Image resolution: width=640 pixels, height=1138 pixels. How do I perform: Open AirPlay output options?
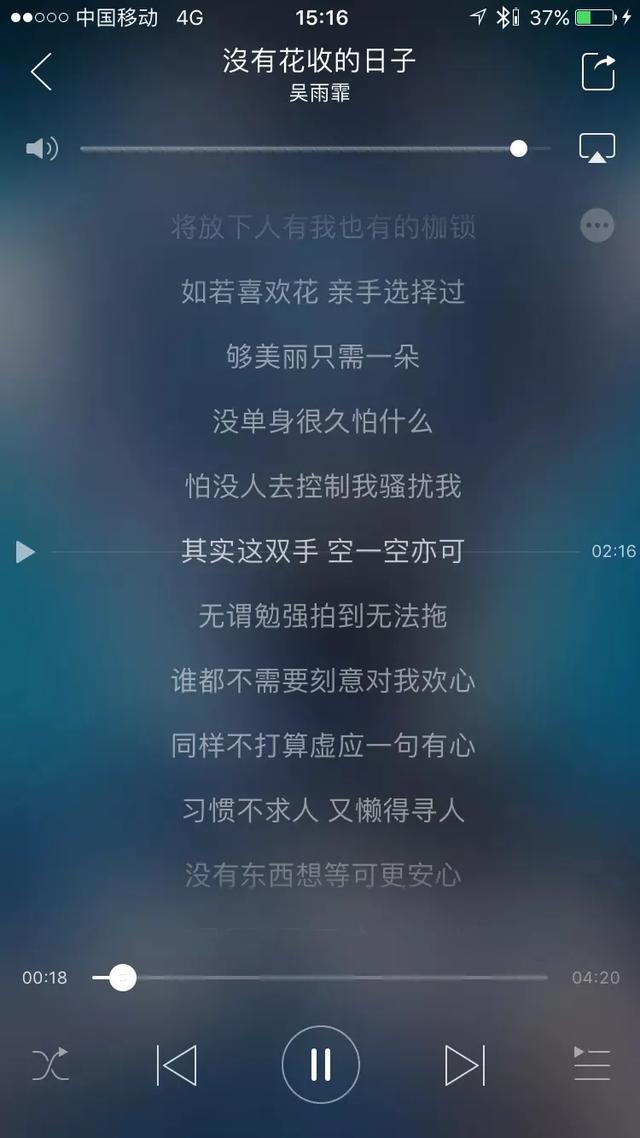pos(597,149)
